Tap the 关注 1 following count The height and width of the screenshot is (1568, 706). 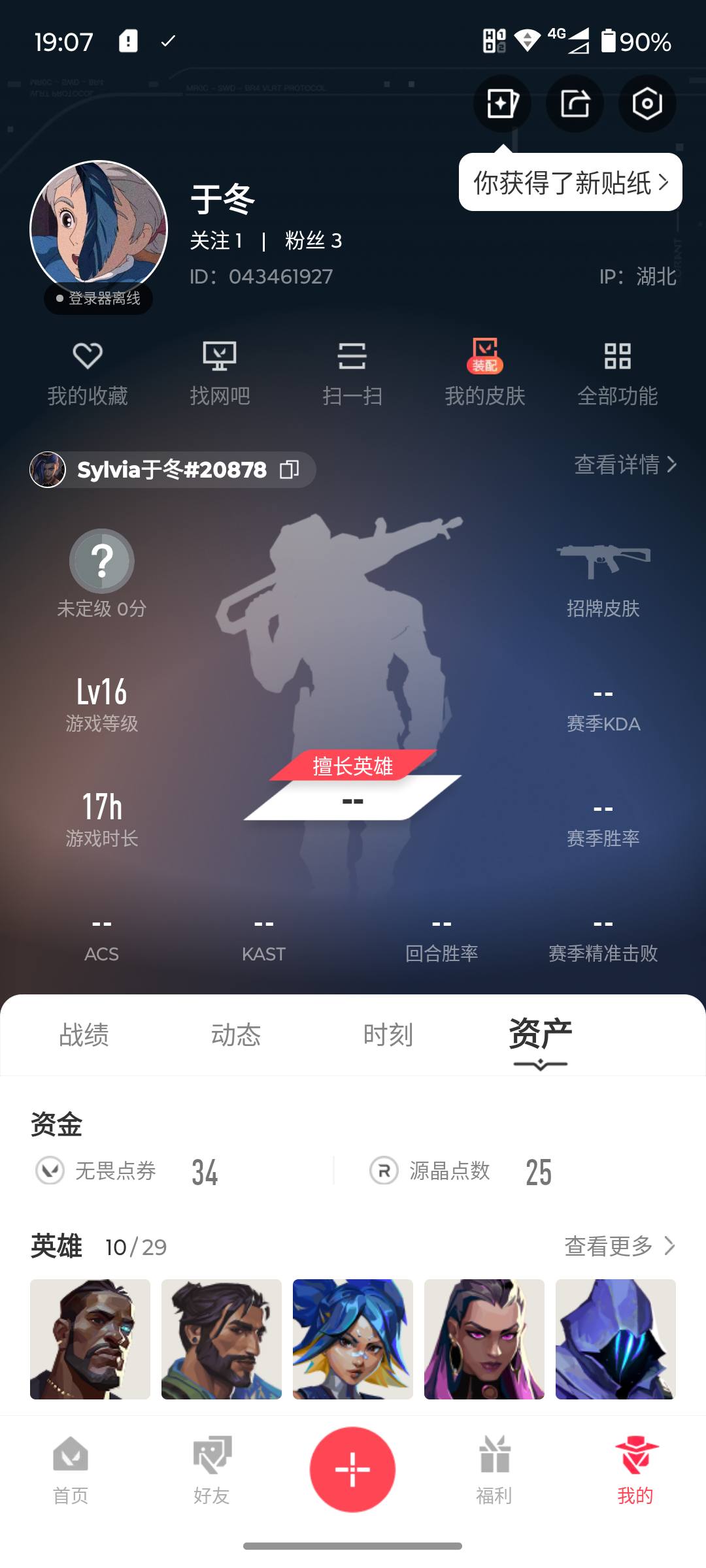[x=216, y=240]
